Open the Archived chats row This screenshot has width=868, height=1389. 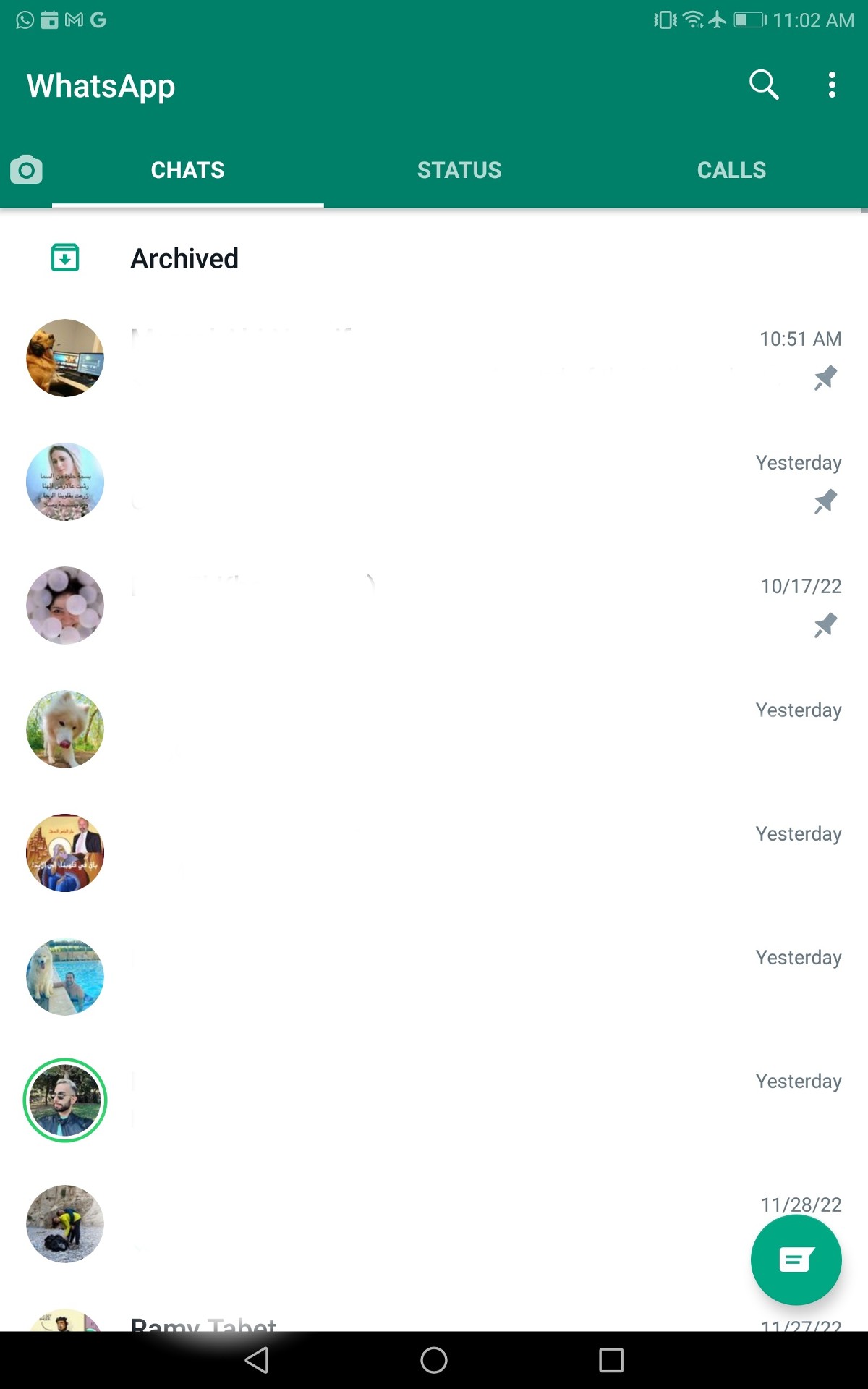(x=184, y=258)
